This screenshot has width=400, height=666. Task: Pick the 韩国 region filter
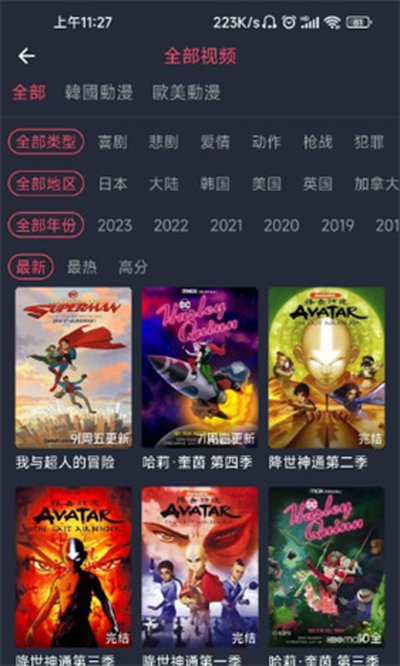(215, 184)
